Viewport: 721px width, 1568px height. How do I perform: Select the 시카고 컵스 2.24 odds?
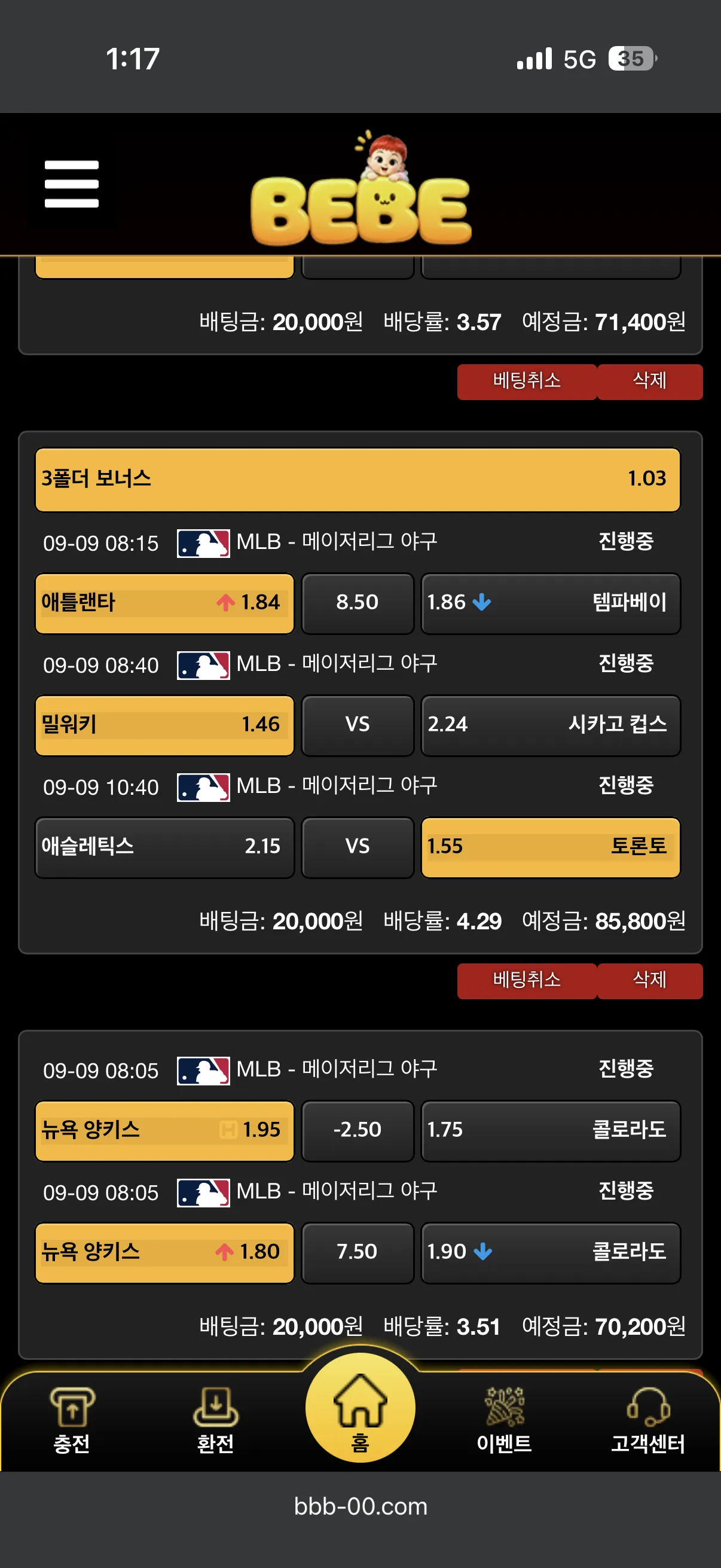[551, 725]
